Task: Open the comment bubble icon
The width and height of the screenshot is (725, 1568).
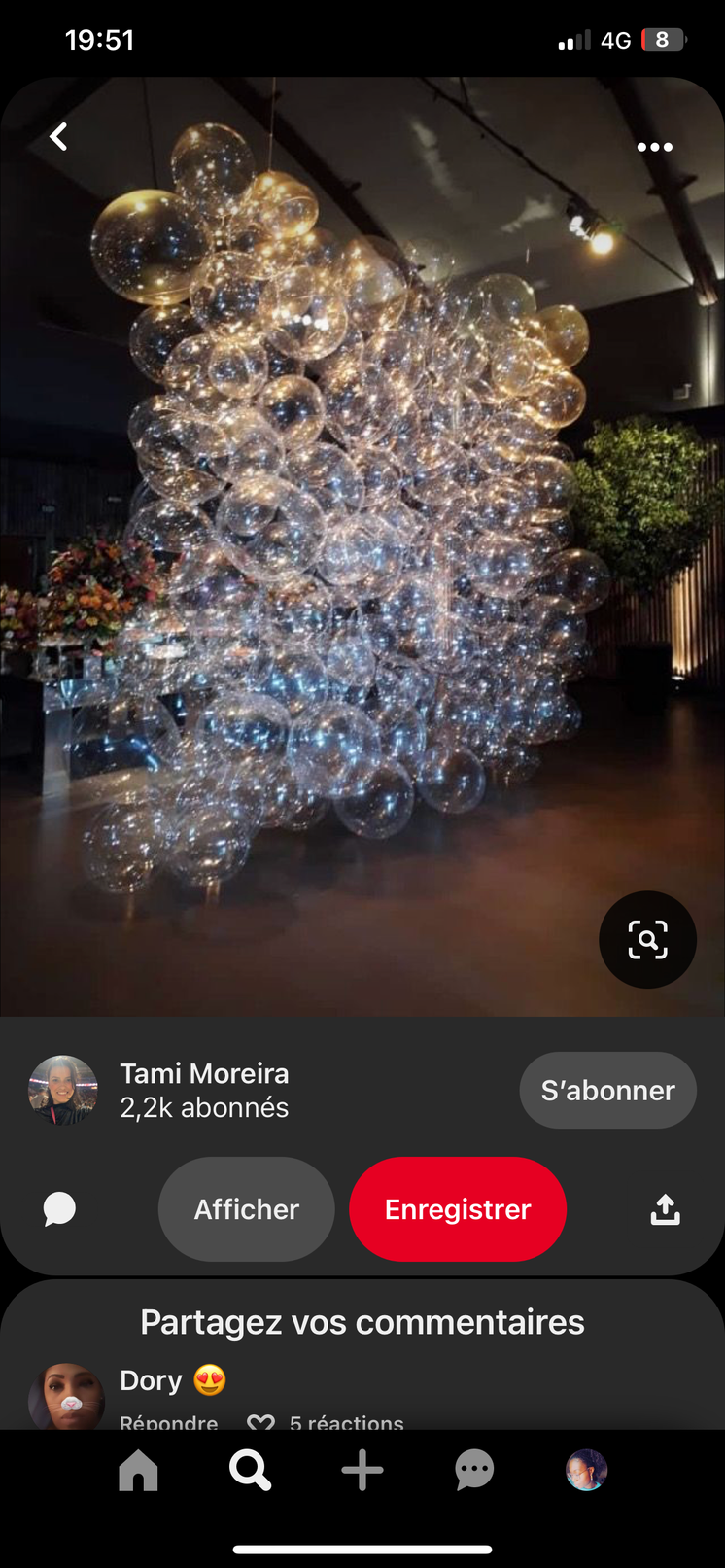Action: (x=59, y=1209)
